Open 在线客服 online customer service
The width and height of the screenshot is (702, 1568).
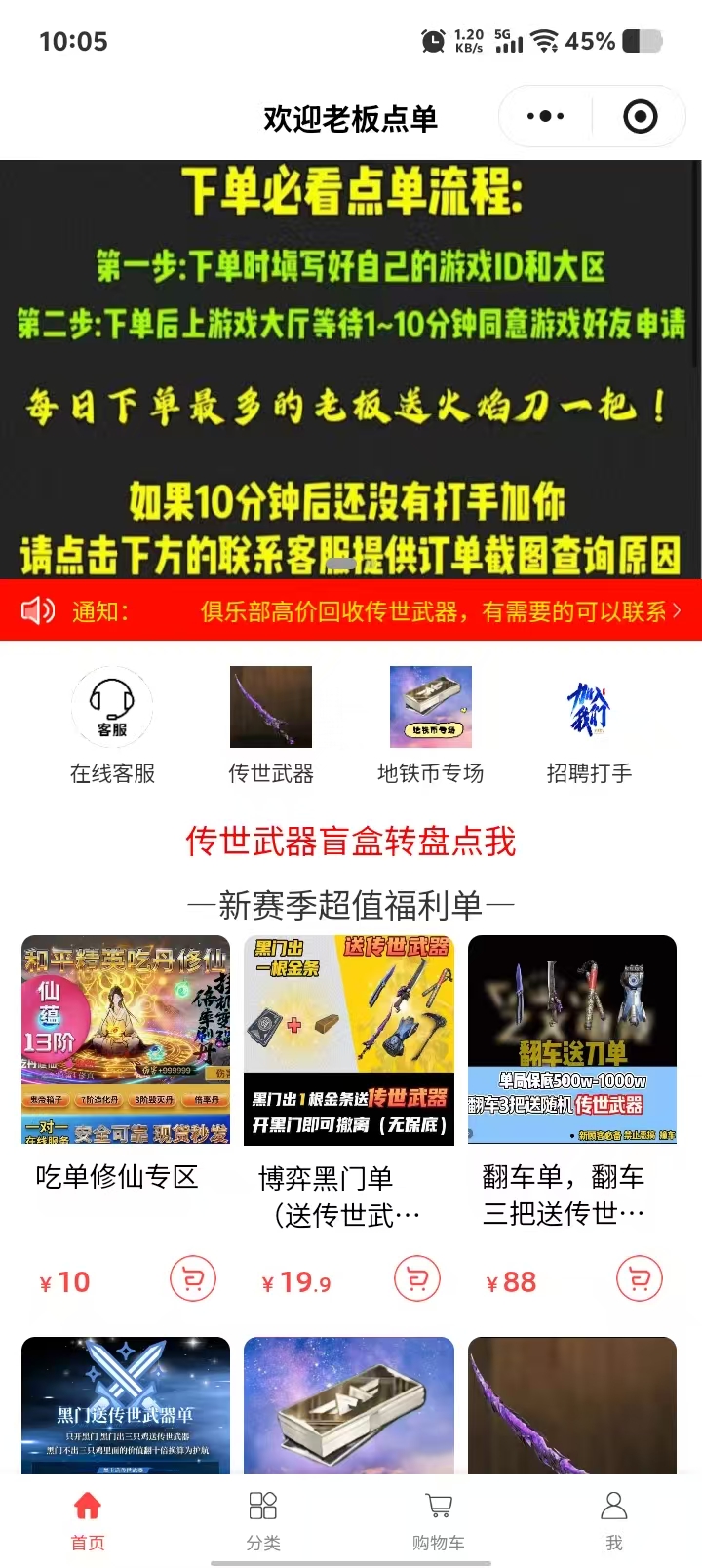click(112, 725)
